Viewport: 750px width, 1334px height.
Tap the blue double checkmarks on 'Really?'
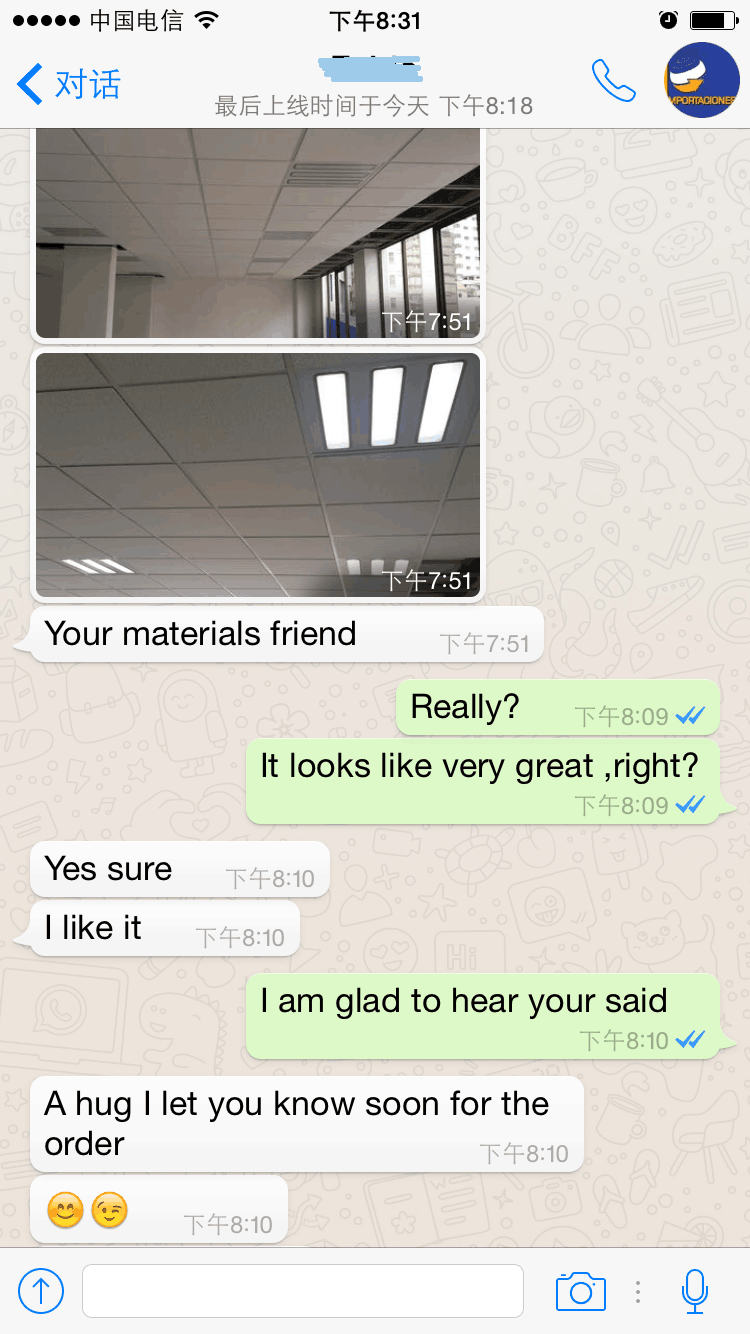tap(692, 715)
